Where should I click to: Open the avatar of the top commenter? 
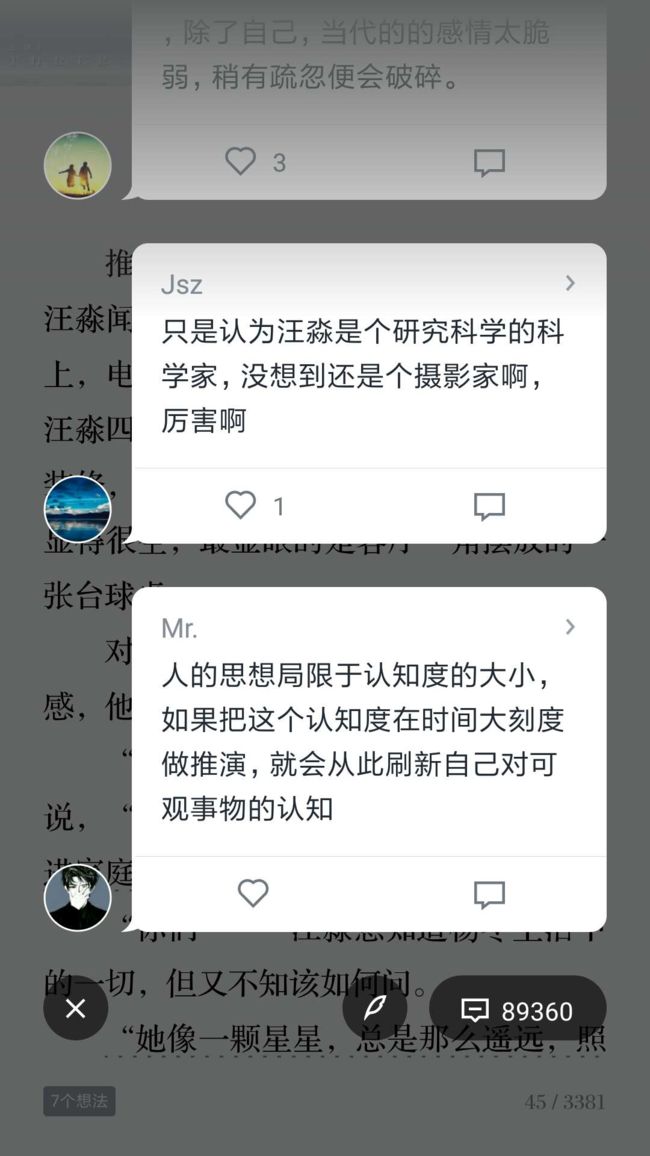[77, 165]
